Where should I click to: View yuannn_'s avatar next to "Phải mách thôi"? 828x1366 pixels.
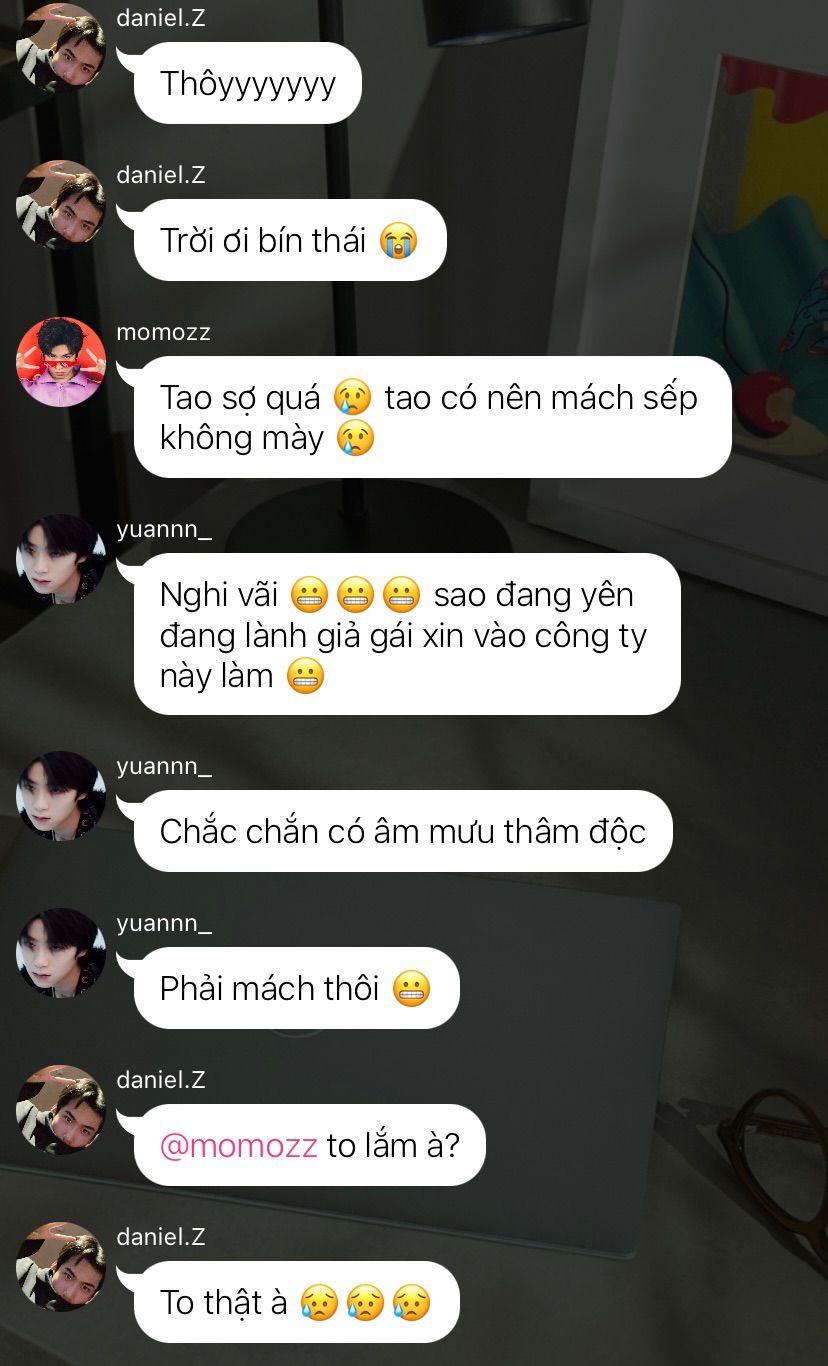61,953
